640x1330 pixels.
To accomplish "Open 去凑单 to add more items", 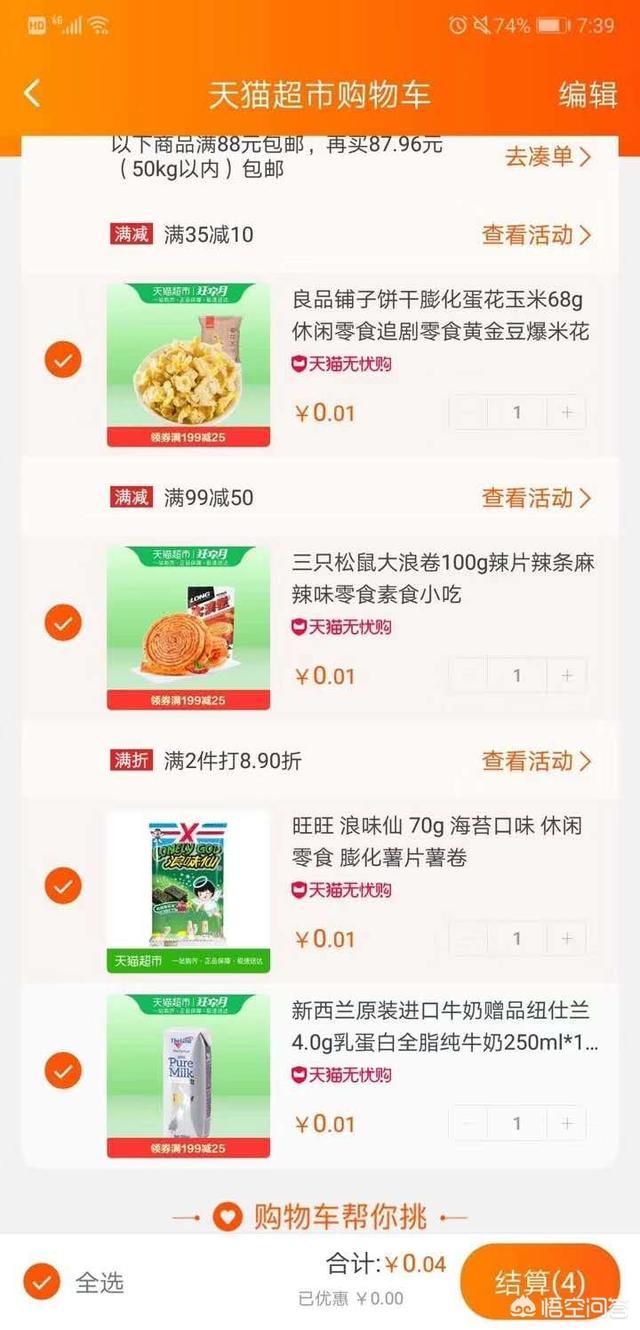I will coord(547,156).
